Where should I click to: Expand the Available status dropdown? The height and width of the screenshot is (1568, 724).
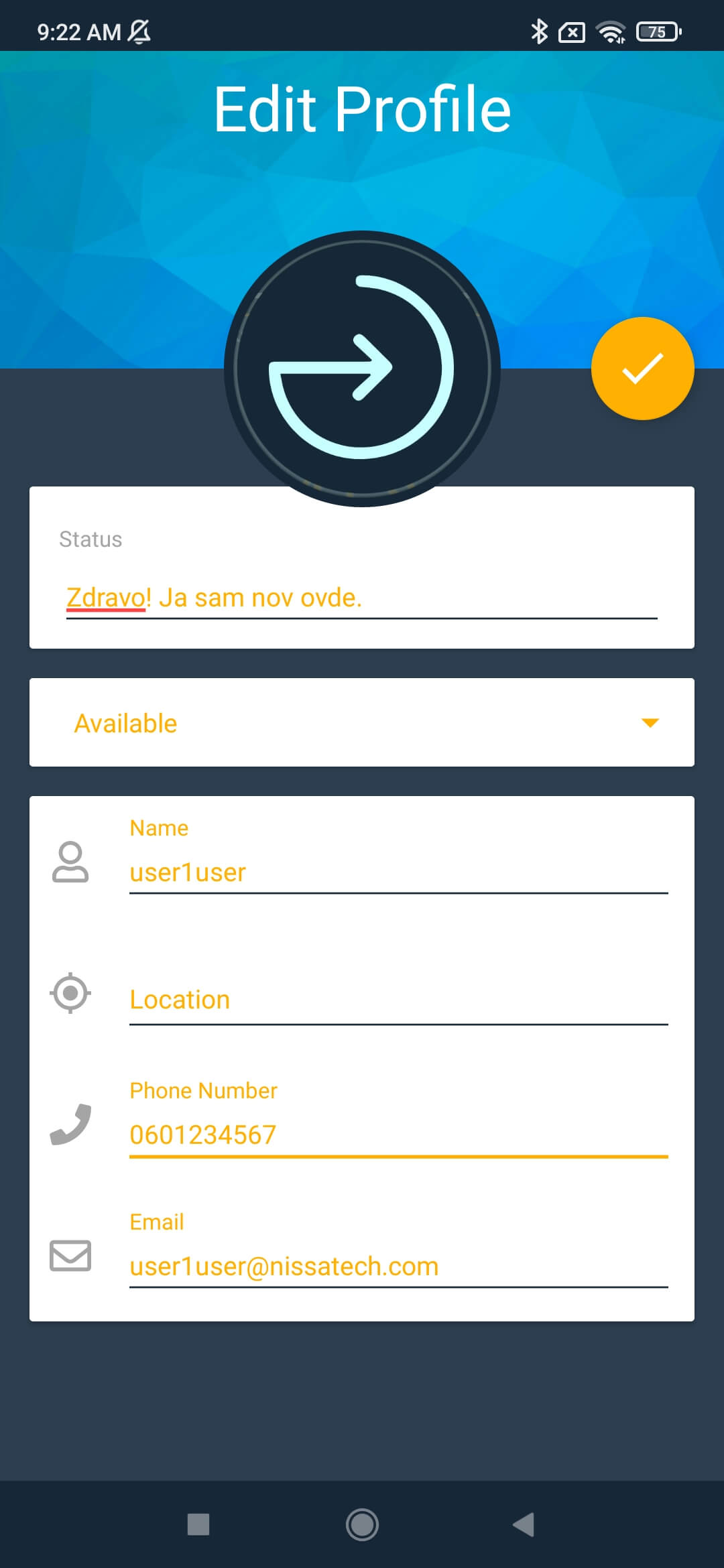(362, 722)
